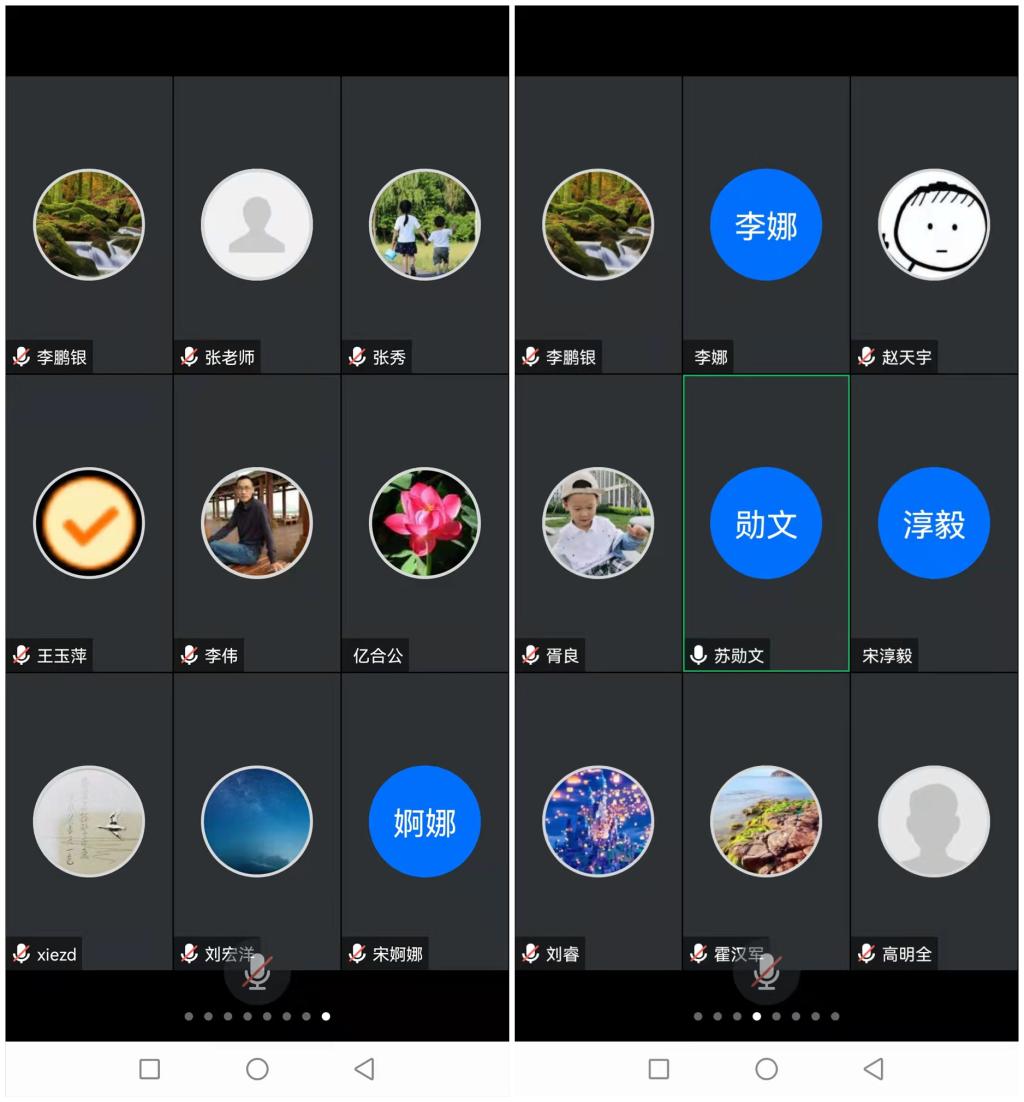Screen dimensions: 1024x1102
Task: Select 张秀's video tile
Action: [x=425, y=225]
